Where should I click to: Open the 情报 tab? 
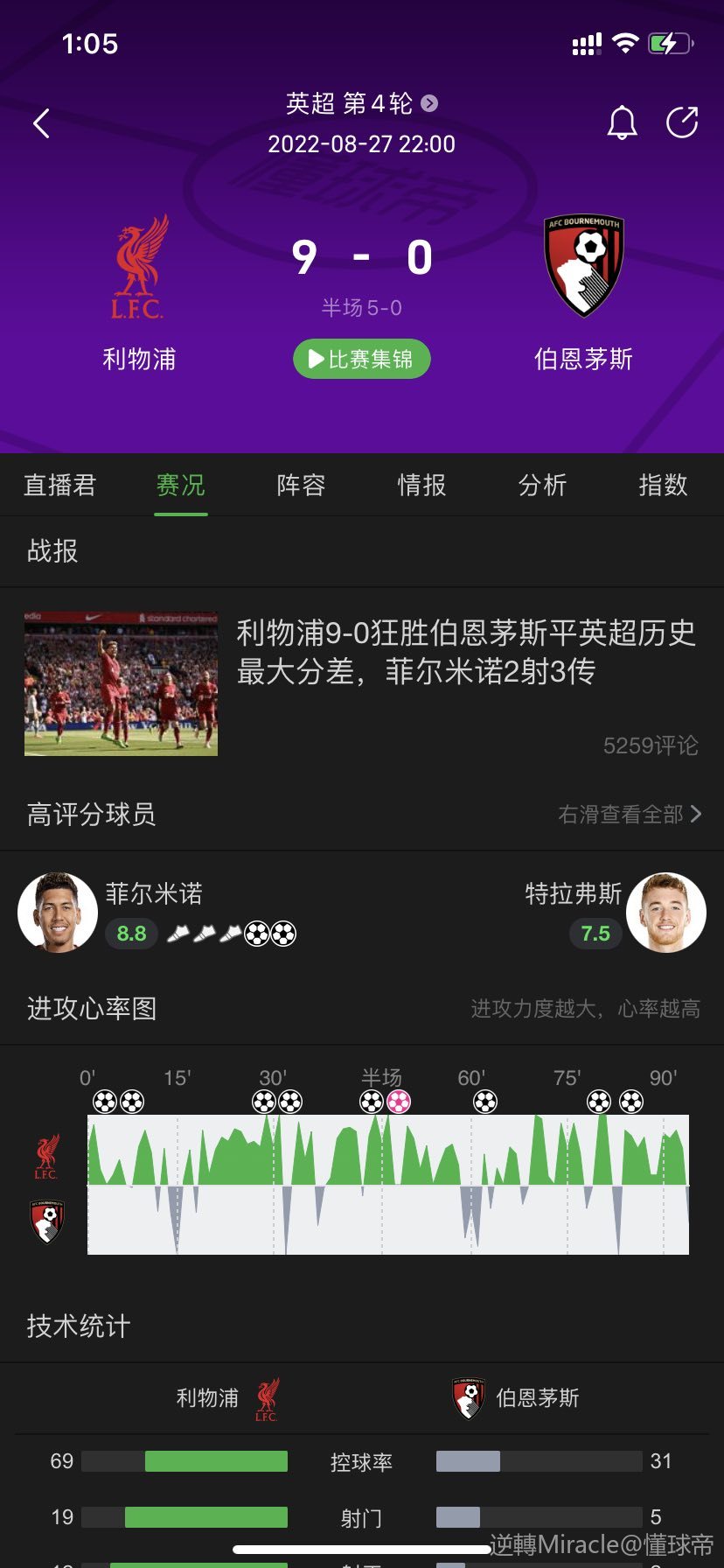421,485
